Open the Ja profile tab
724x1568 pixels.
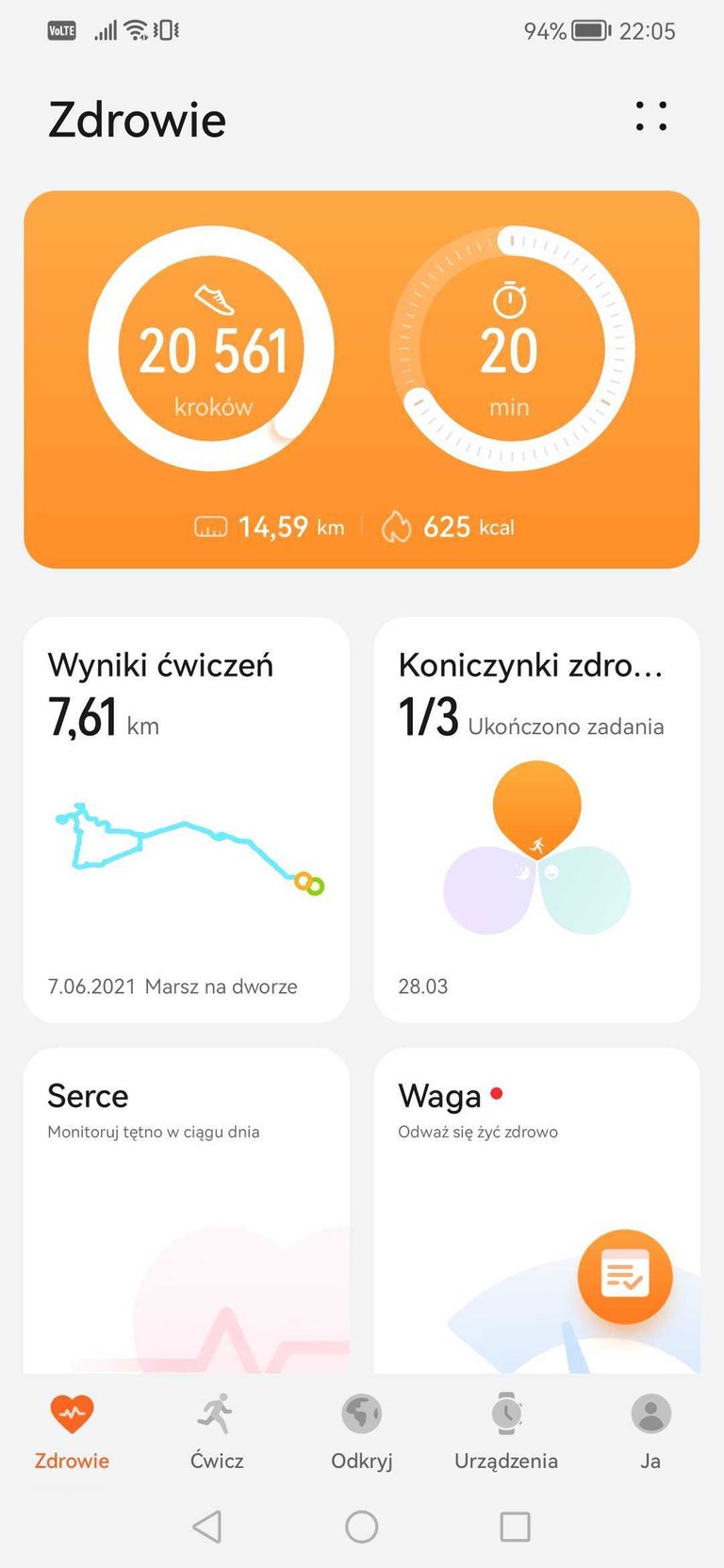650,1432
